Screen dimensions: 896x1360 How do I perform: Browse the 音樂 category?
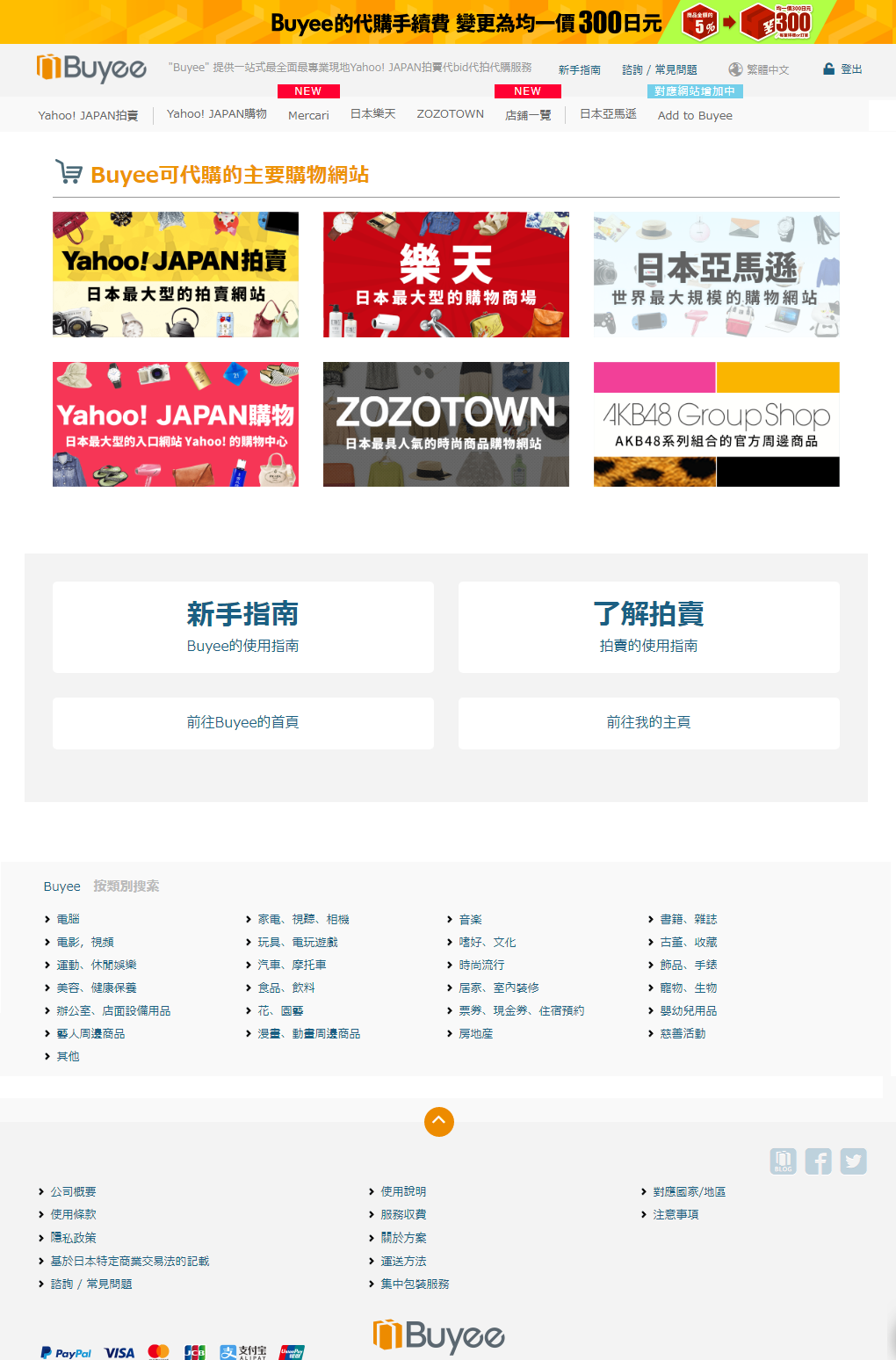(470, 919)
